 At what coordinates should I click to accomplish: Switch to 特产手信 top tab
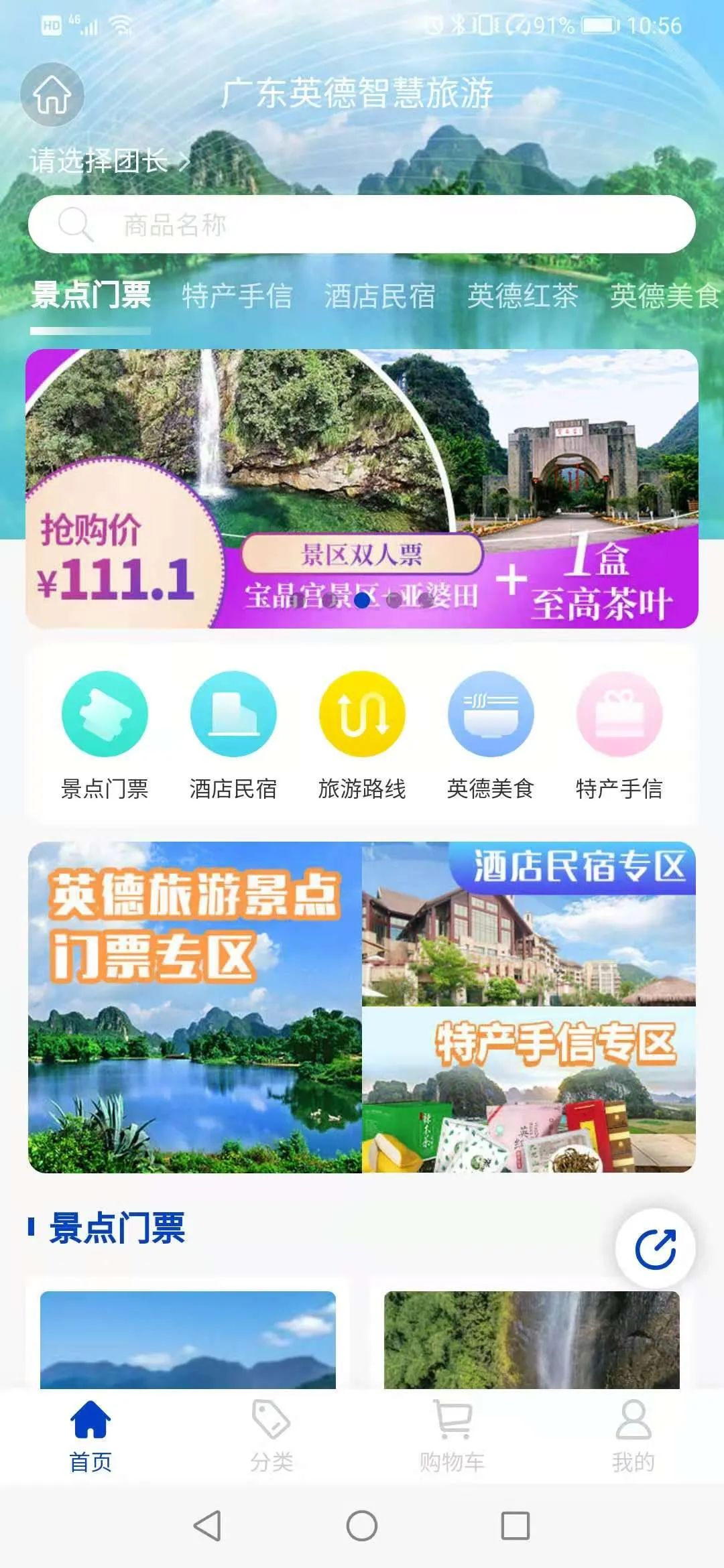(x=237, y=296)
